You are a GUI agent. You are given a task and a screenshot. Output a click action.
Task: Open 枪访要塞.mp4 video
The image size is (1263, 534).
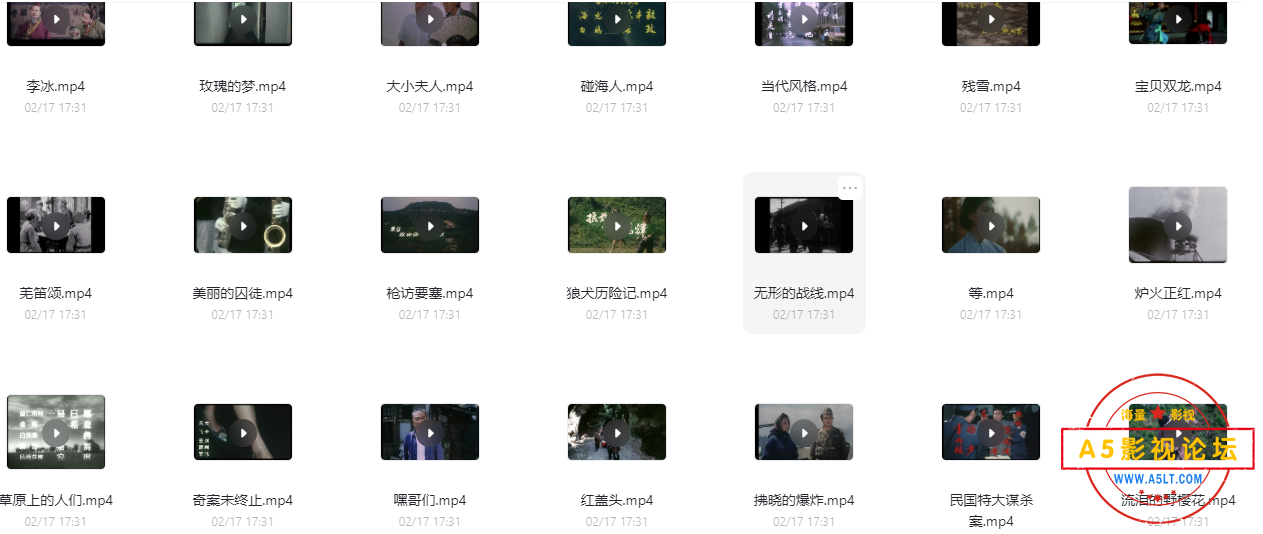430,226
